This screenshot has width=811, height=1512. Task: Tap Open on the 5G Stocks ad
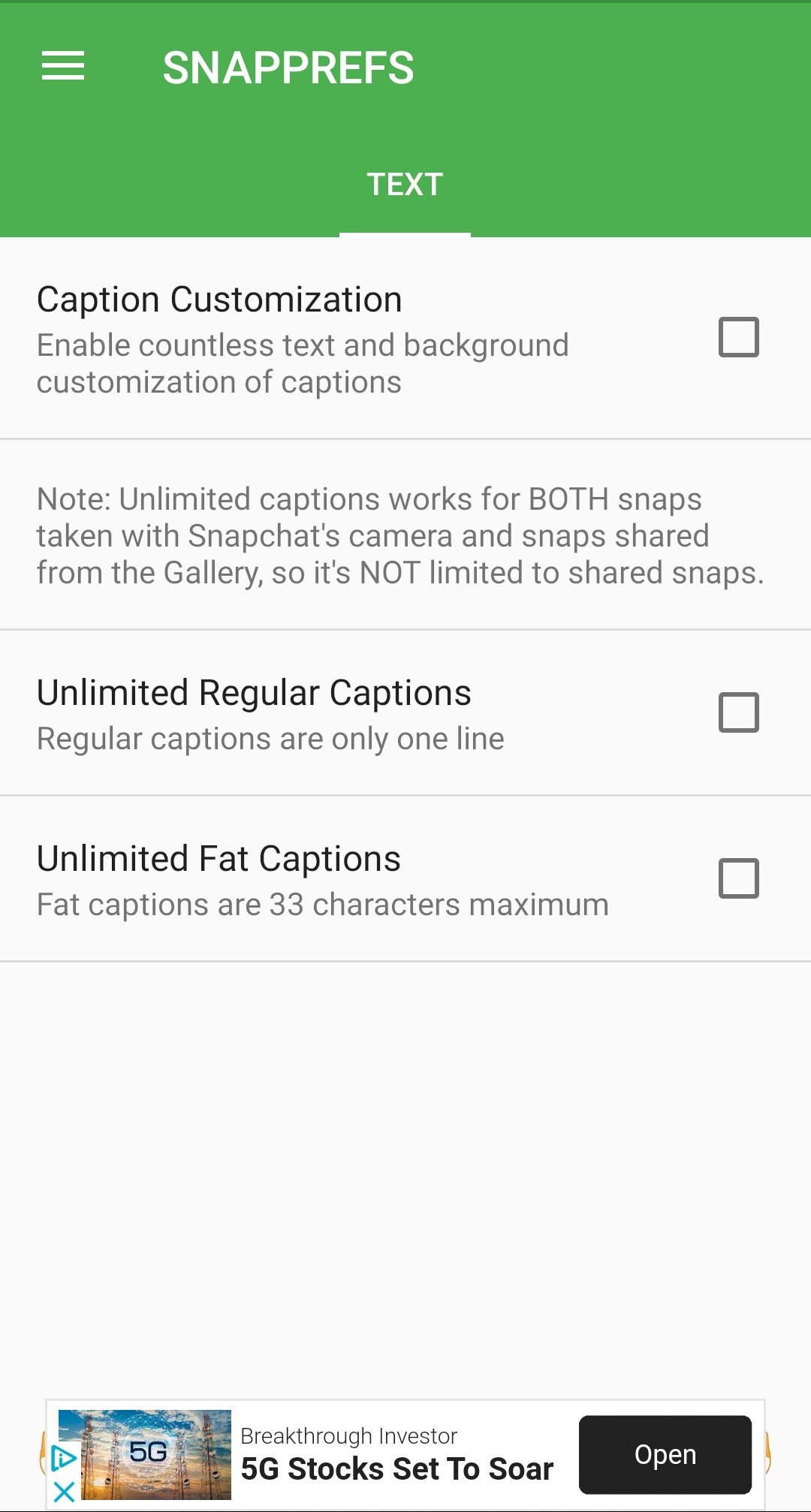665,1455
